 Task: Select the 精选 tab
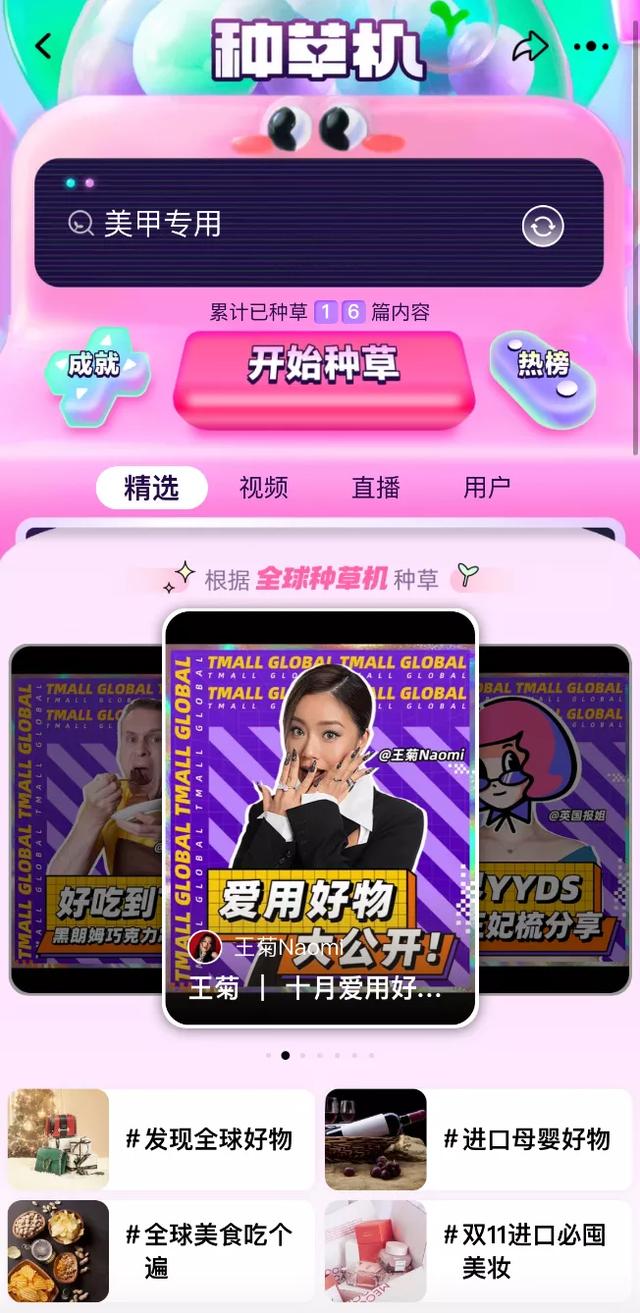tap(152, 488)
